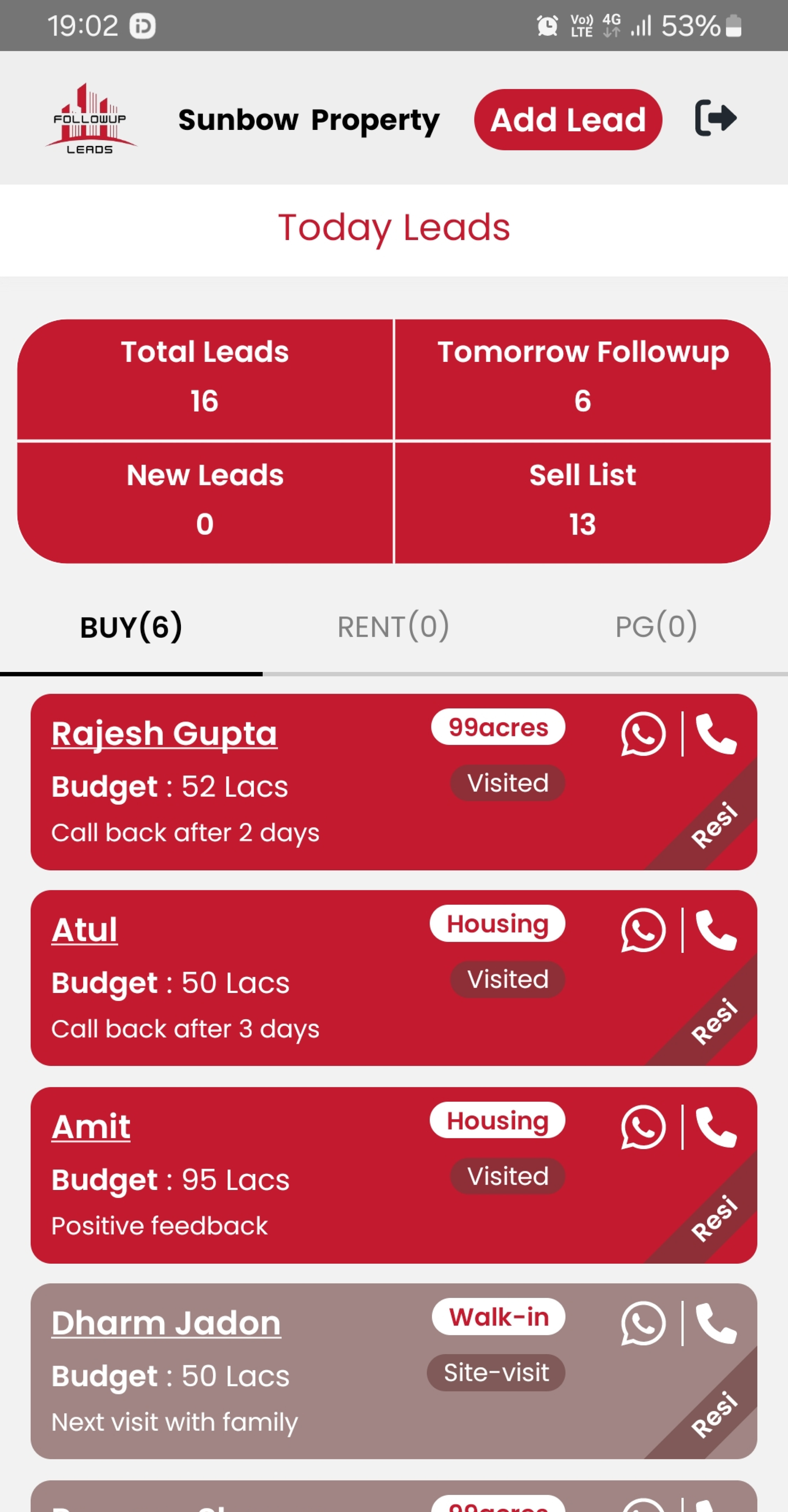This screenshot has height=1512, width=788.
Task: Call Atul using the phone icon
Action: [716, 930]
